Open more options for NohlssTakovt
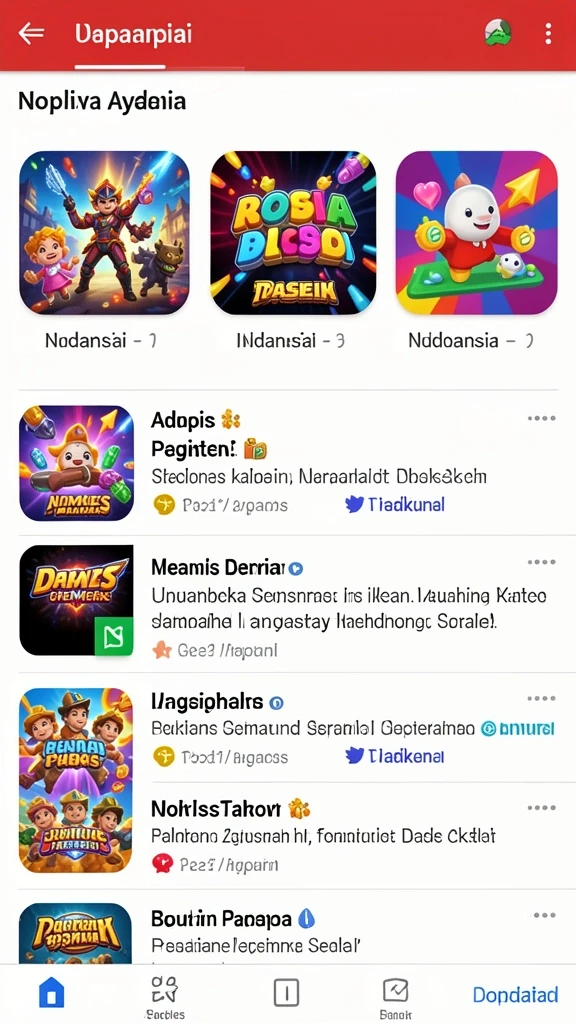This screenshot has height=1024, width=576. coord(541,807)
